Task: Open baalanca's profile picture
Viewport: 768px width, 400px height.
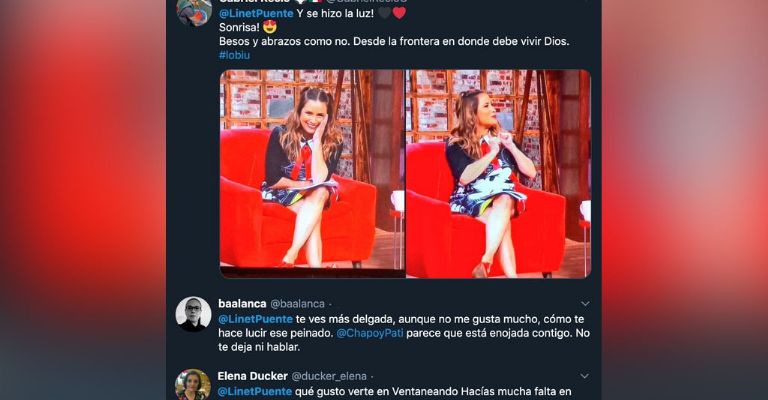Action: point(193,314)
